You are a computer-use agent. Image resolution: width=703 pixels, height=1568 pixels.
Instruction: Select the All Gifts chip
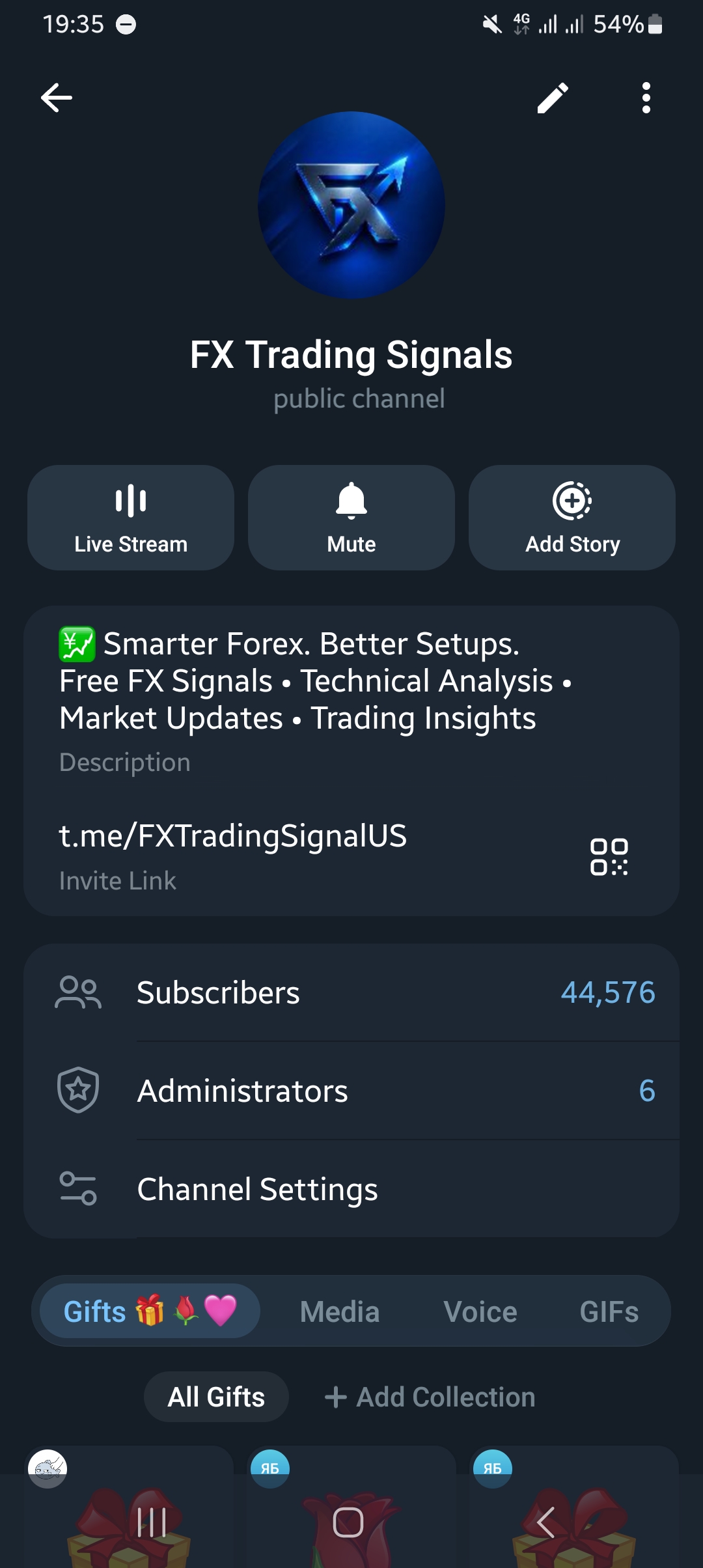[216, 1397]
